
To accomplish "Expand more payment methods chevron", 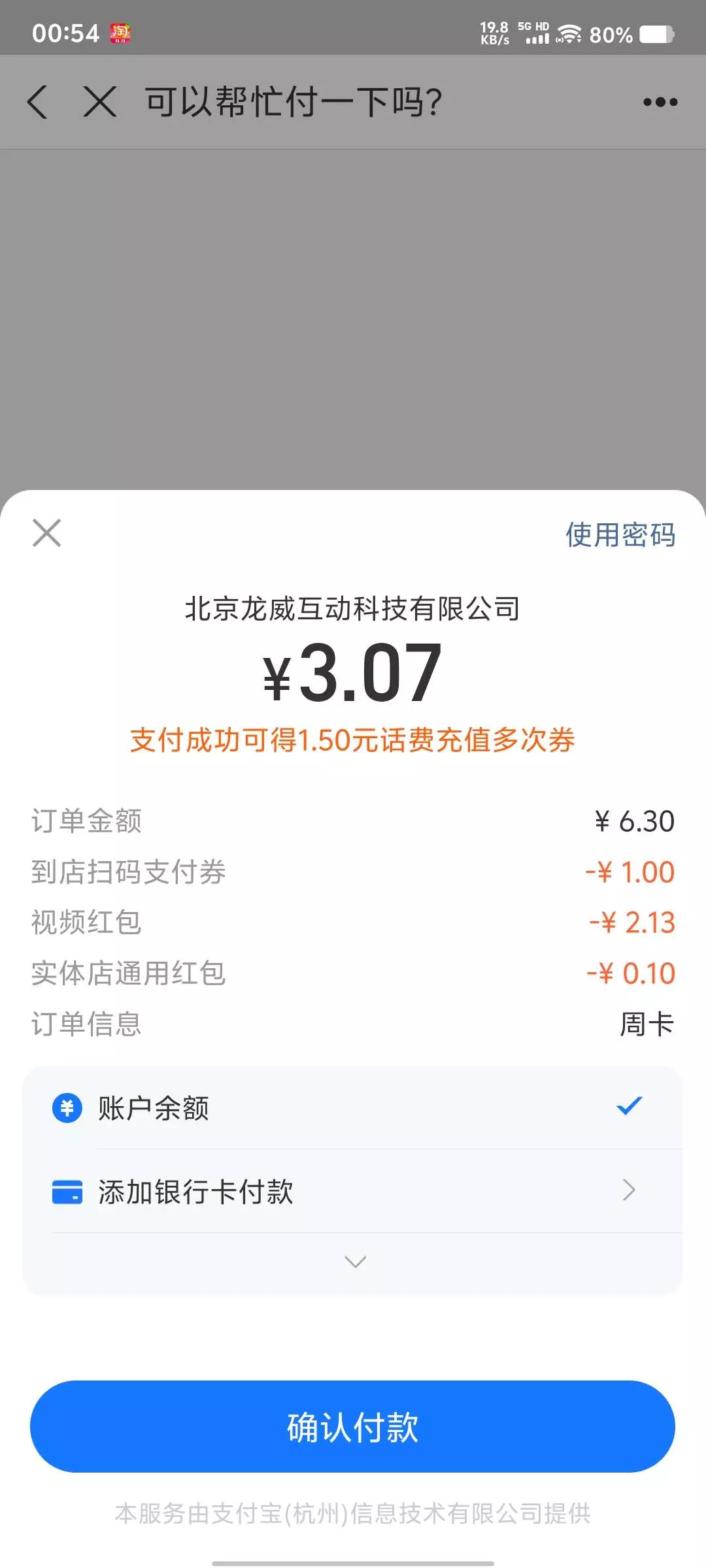I will click(354, 1262).
